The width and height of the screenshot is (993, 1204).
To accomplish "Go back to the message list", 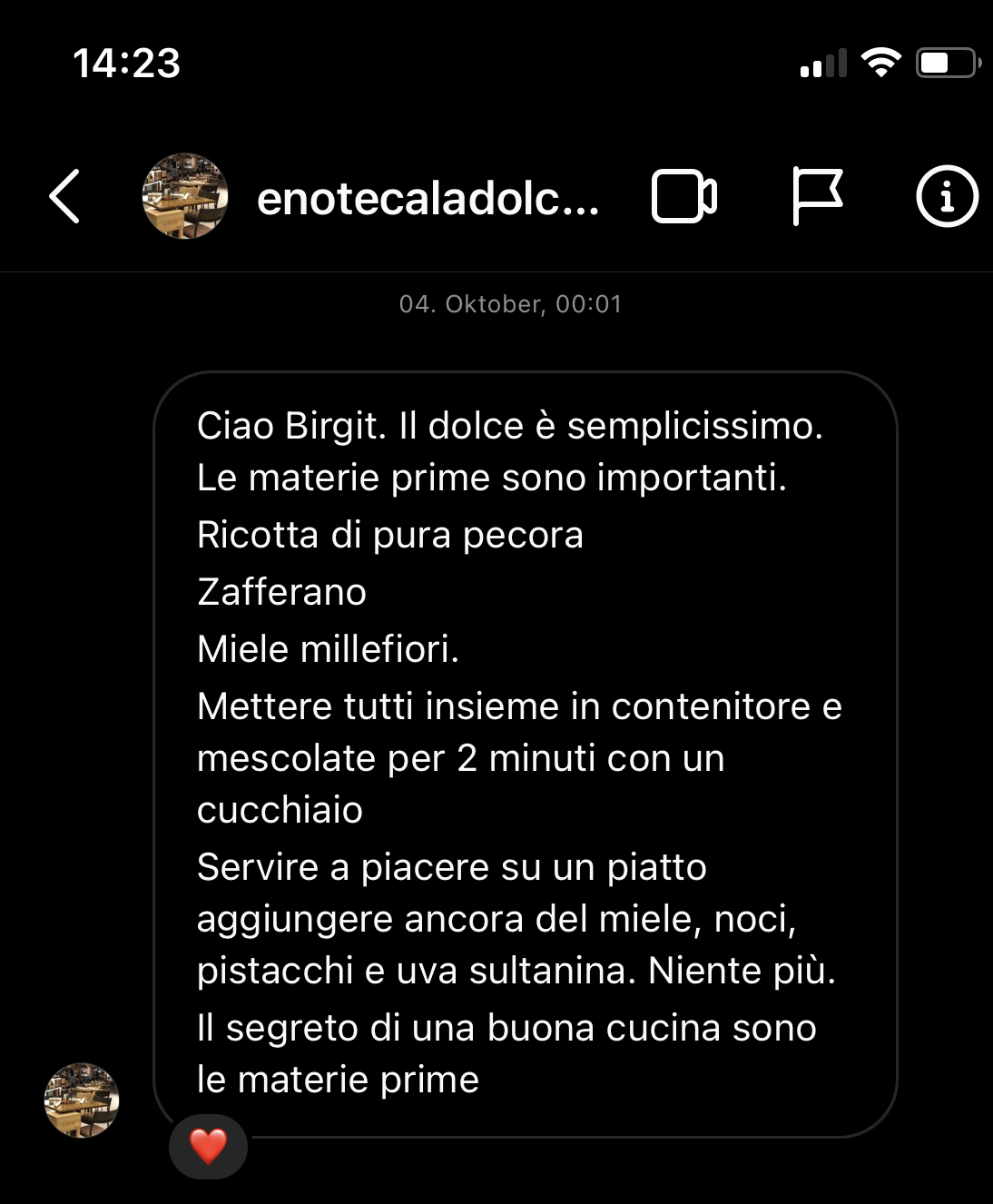I will tap(64, 196).
